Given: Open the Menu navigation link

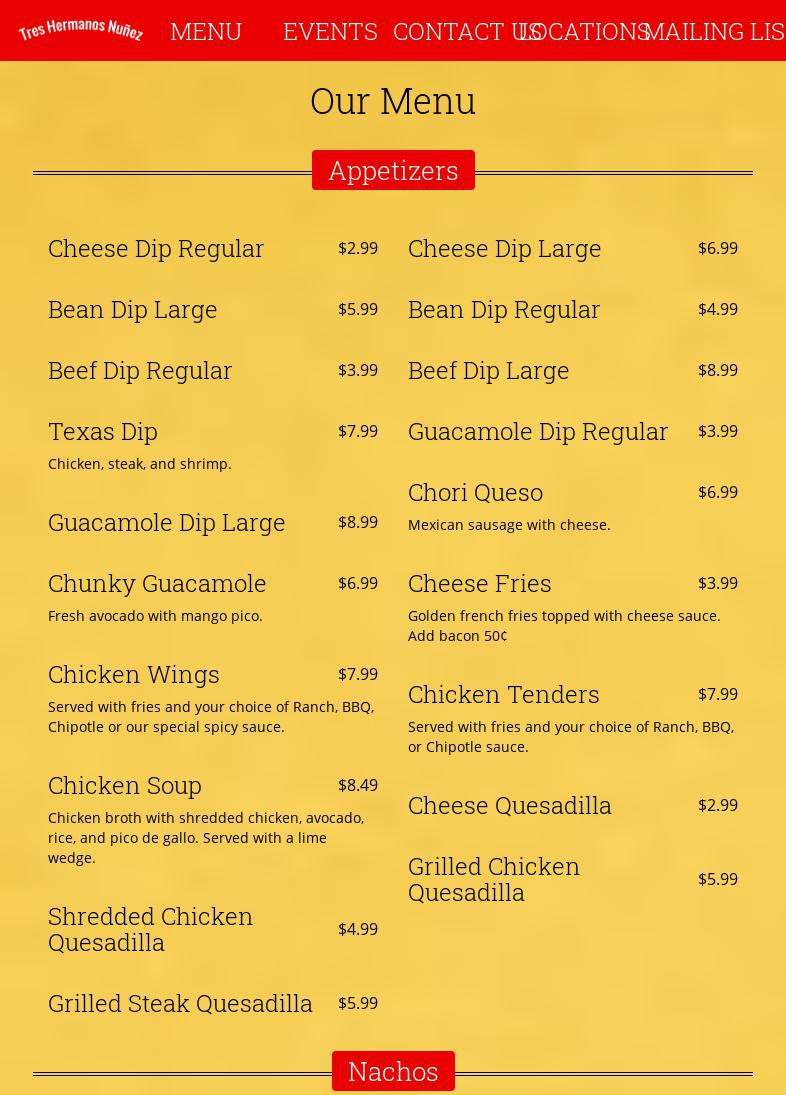Looking at the screenshot, I should [206, 31].
